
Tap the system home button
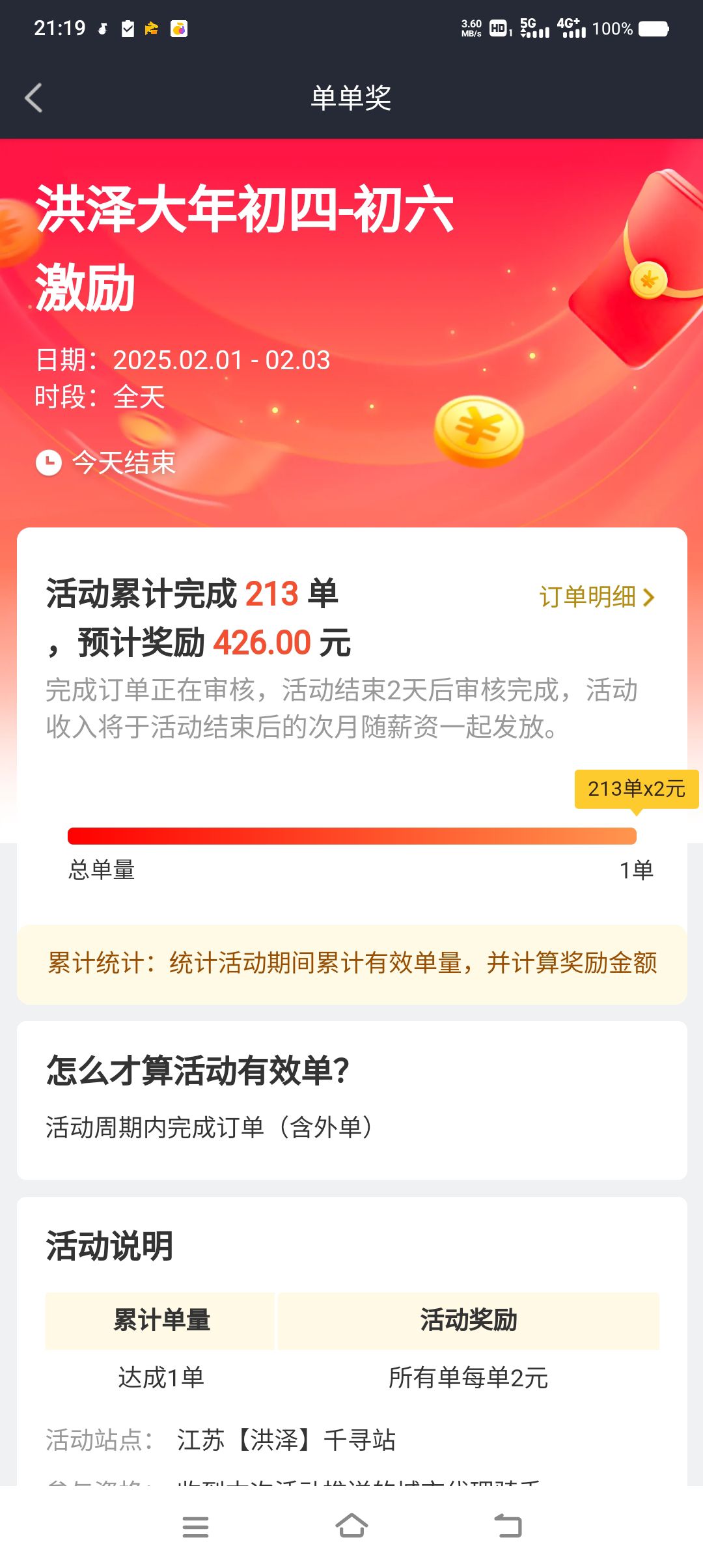pyautogui.click(x=351, y=1526)
